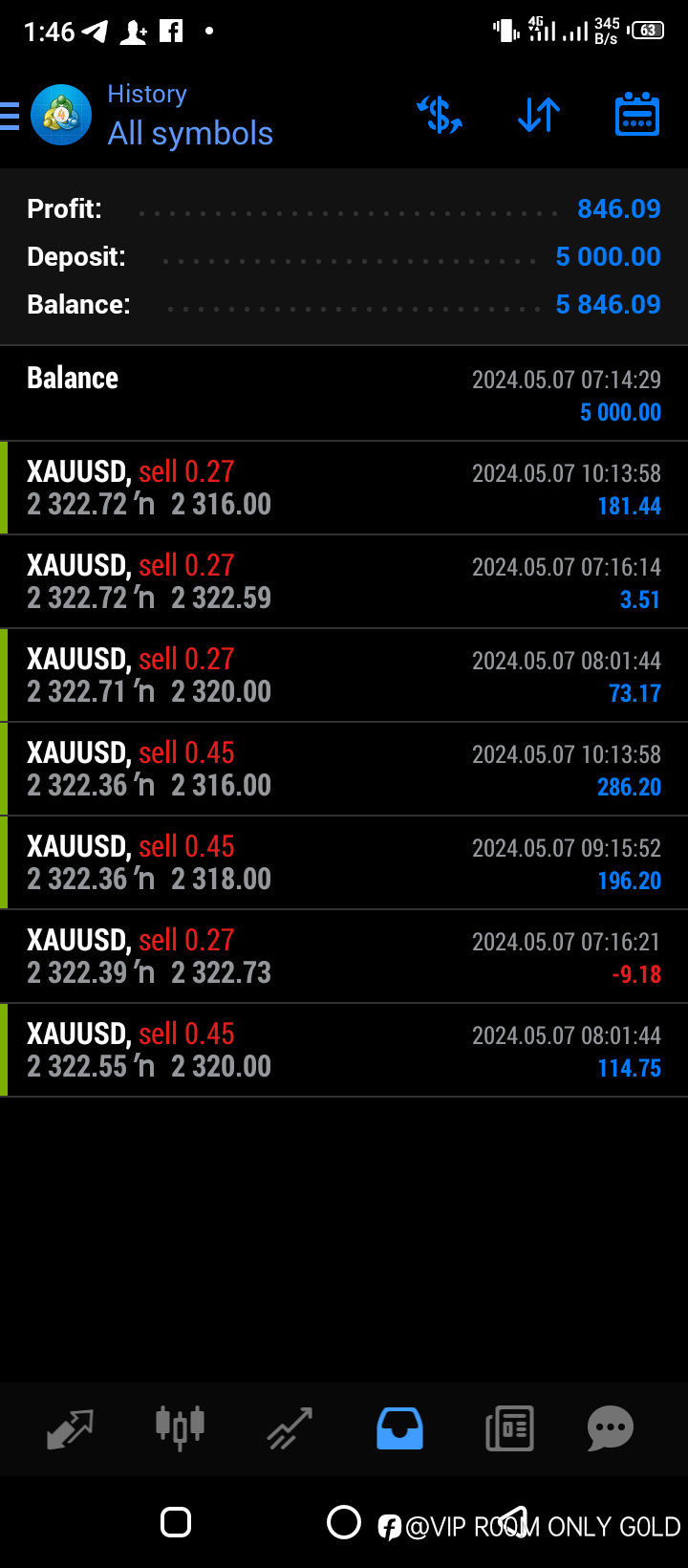Tap the system home circle button

344,1522
